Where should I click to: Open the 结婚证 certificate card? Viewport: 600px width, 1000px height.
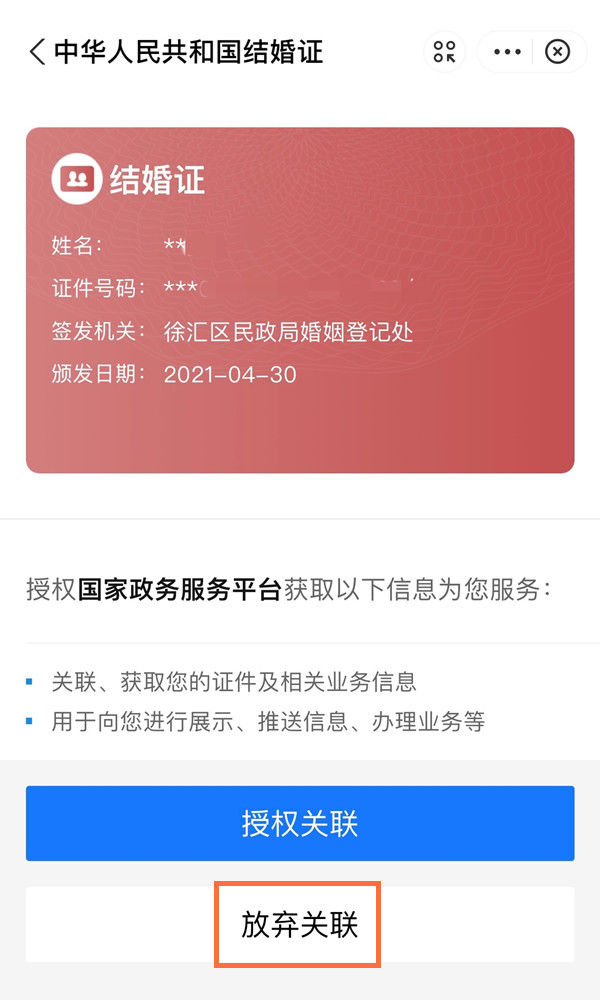point(300,300)
